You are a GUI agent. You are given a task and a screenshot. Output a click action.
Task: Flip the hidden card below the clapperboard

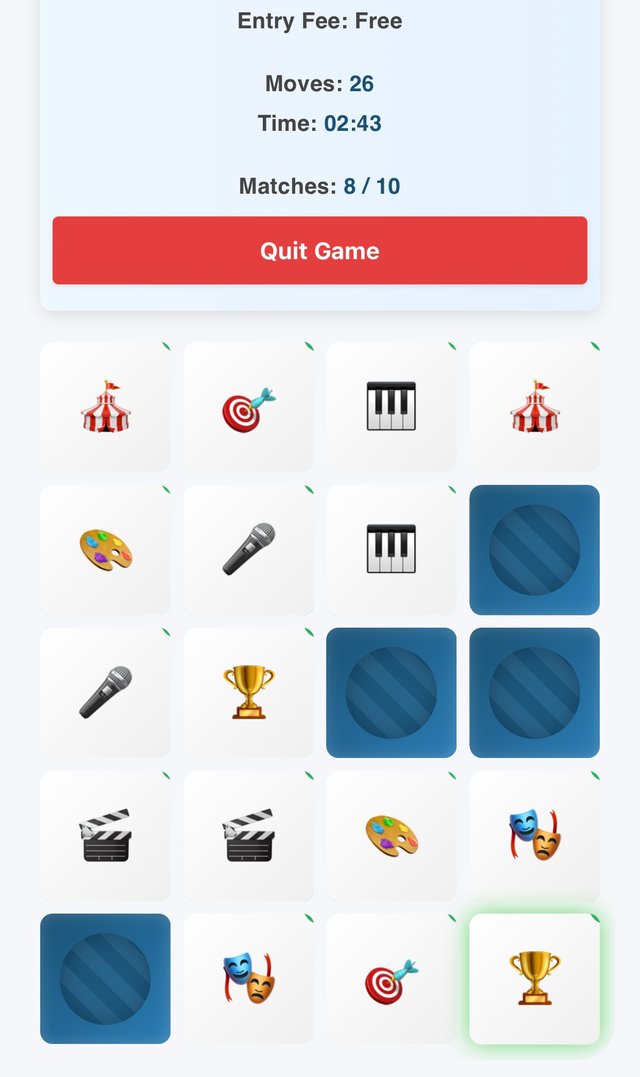(105, 978)
